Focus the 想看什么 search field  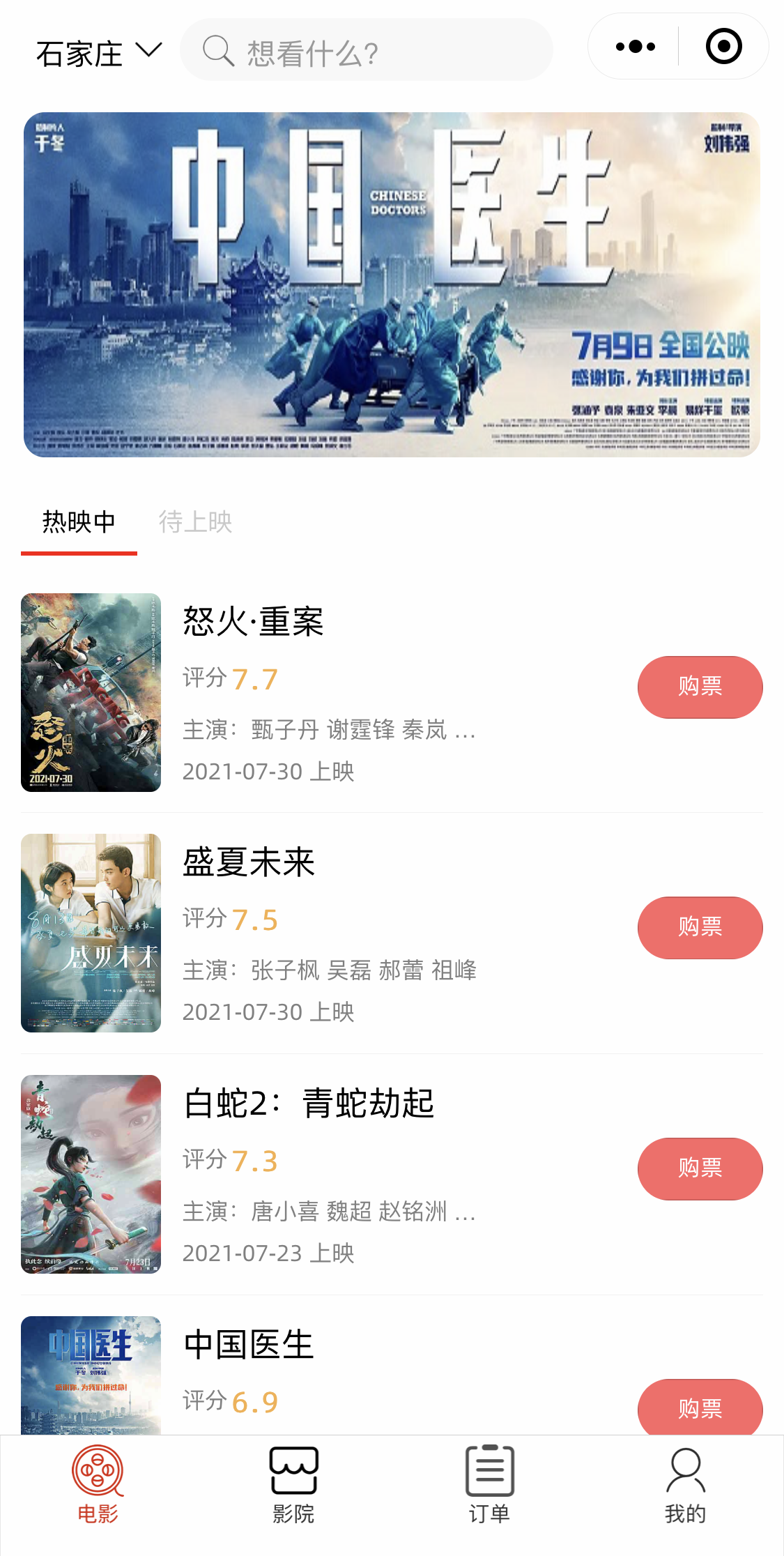pos(366,52)
